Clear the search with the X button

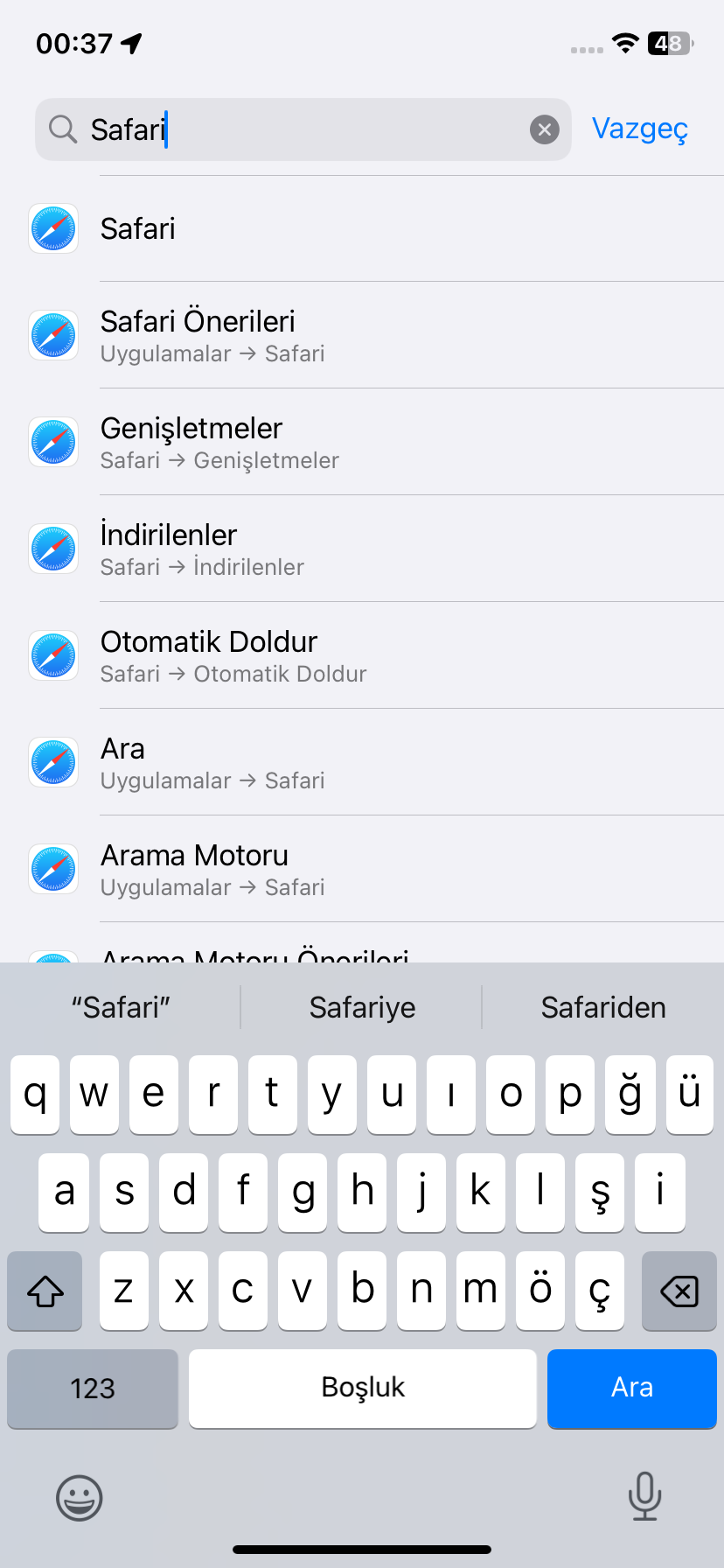pyautogui.click(x=545, y=129)
